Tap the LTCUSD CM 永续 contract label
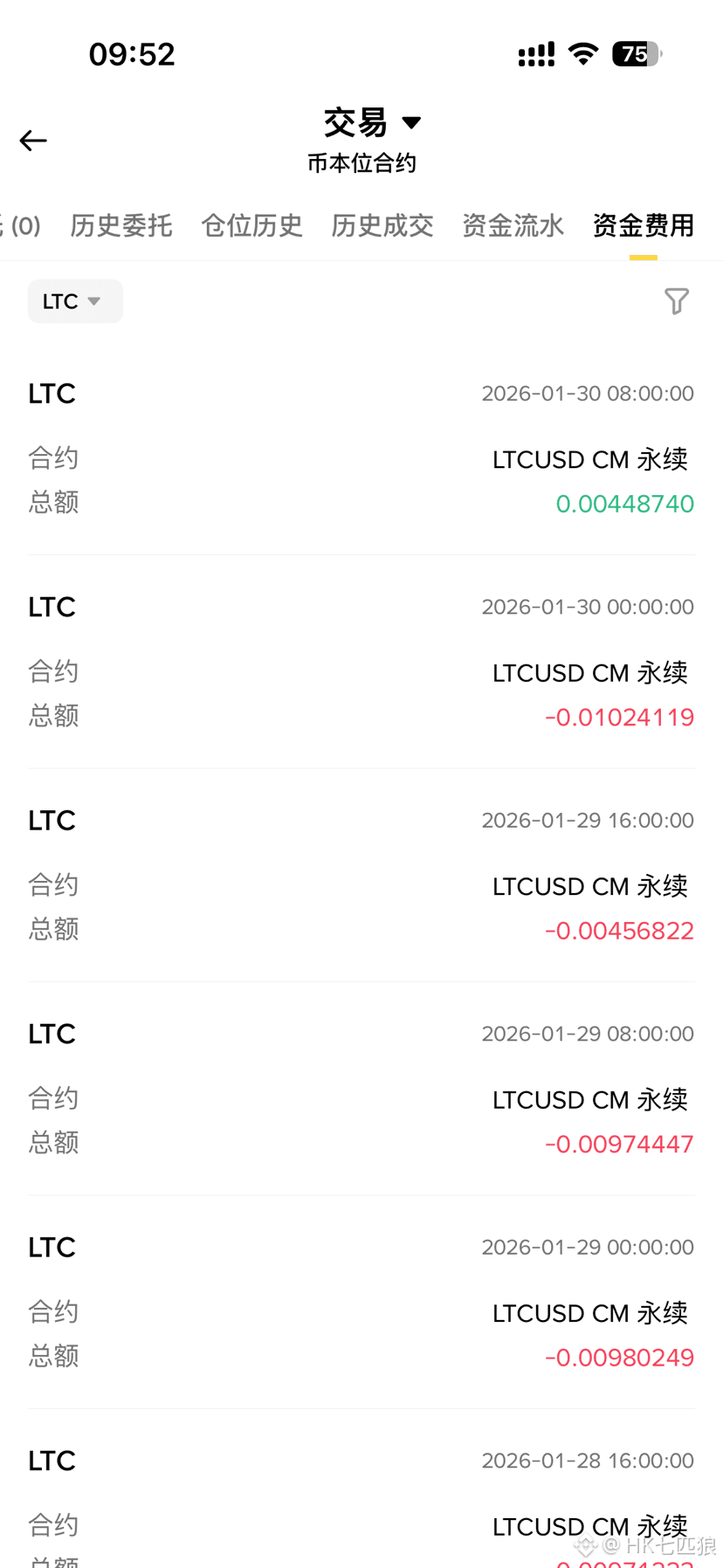The width and height of the screenshot is (723, 1568). click(x=590, y=458)
